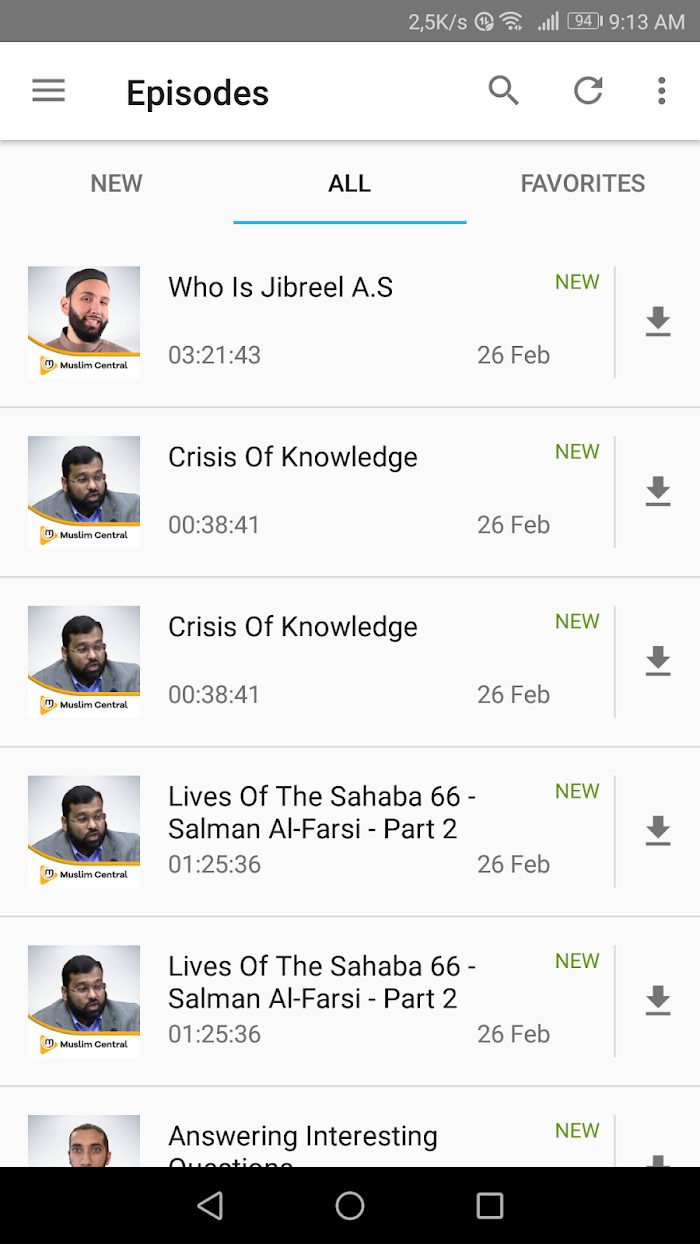Open the Who Is Jibreel A.S episode
Viewport: 700px width, 1244px height.
point(307,322)
